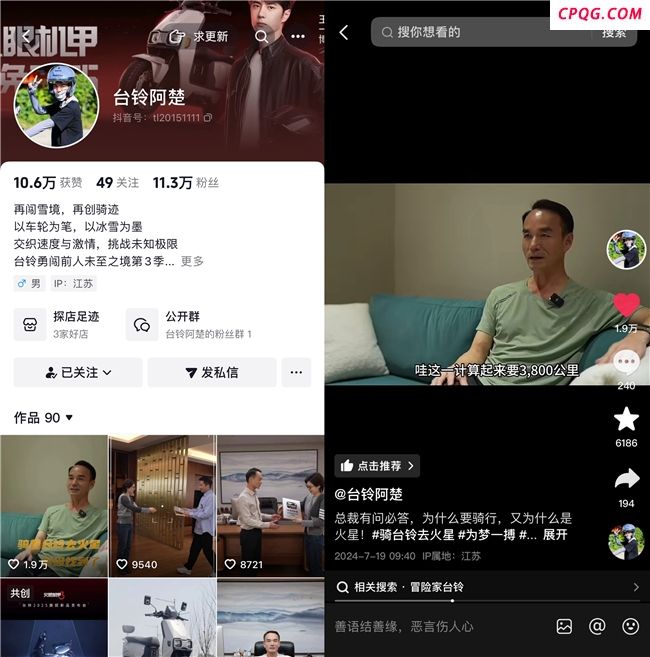Expand the bio with 更多

point(192,261)
